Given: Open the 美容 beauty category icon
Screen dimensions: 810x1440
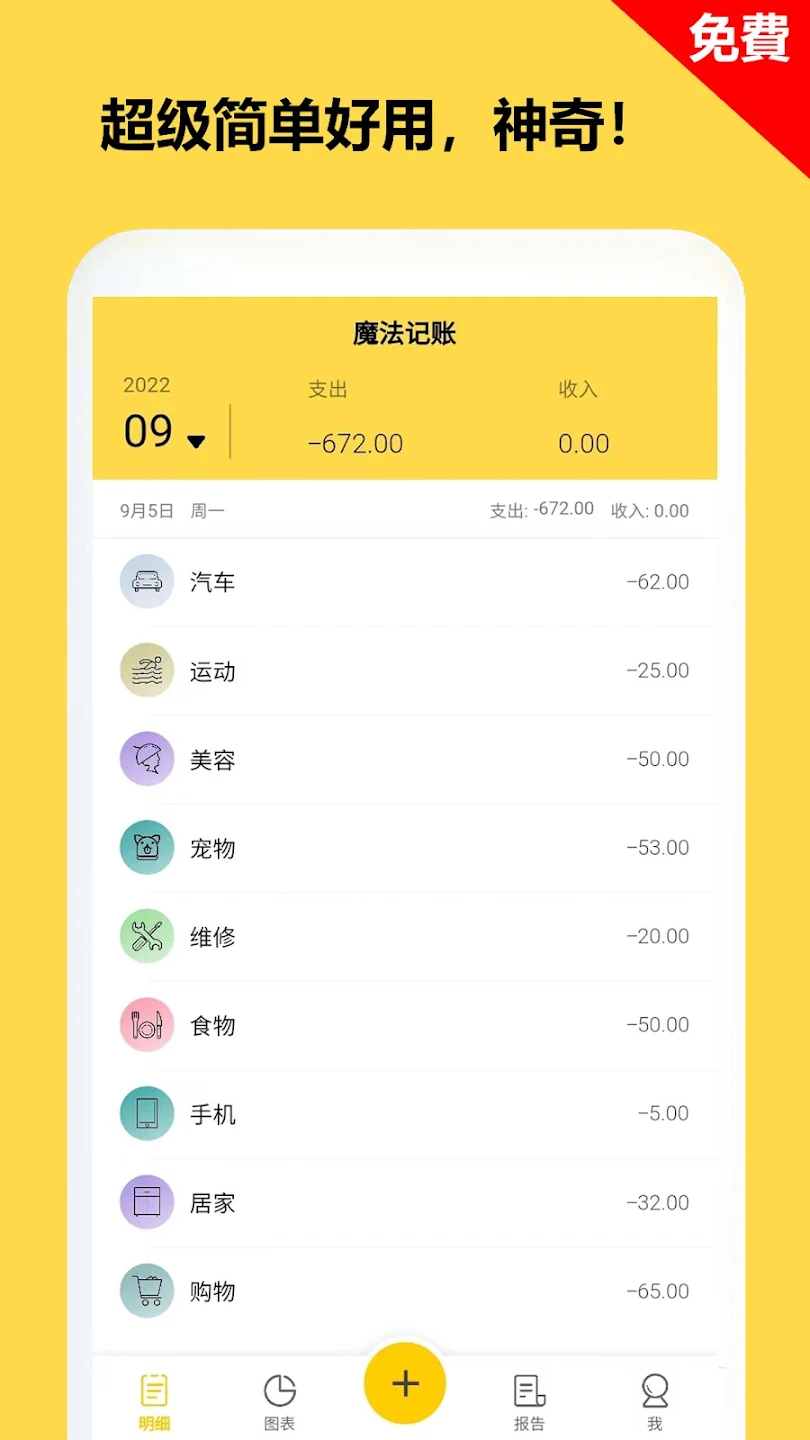Looking at the screenshot, I should point(146,758).
